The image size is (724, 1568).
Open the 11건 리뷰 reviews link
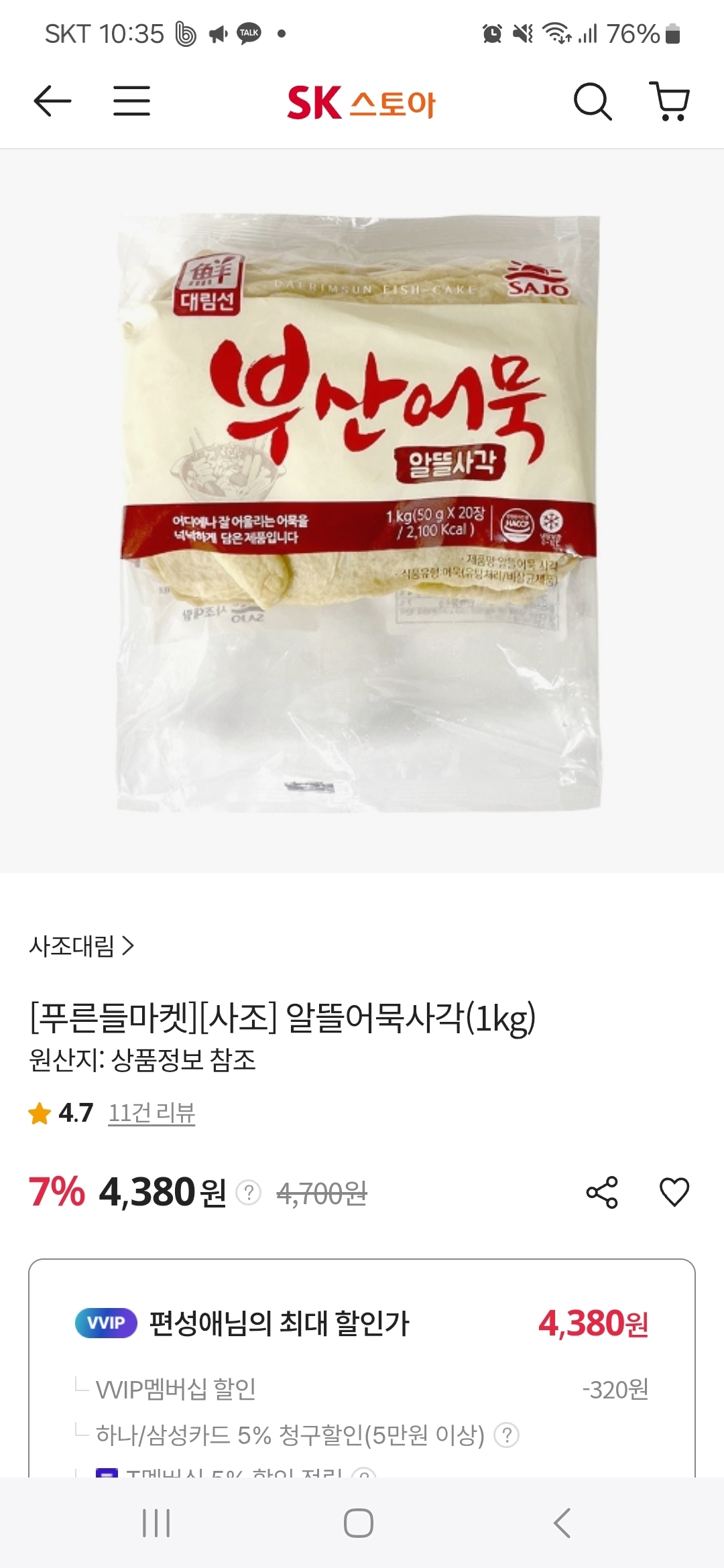pos(152,1113)
